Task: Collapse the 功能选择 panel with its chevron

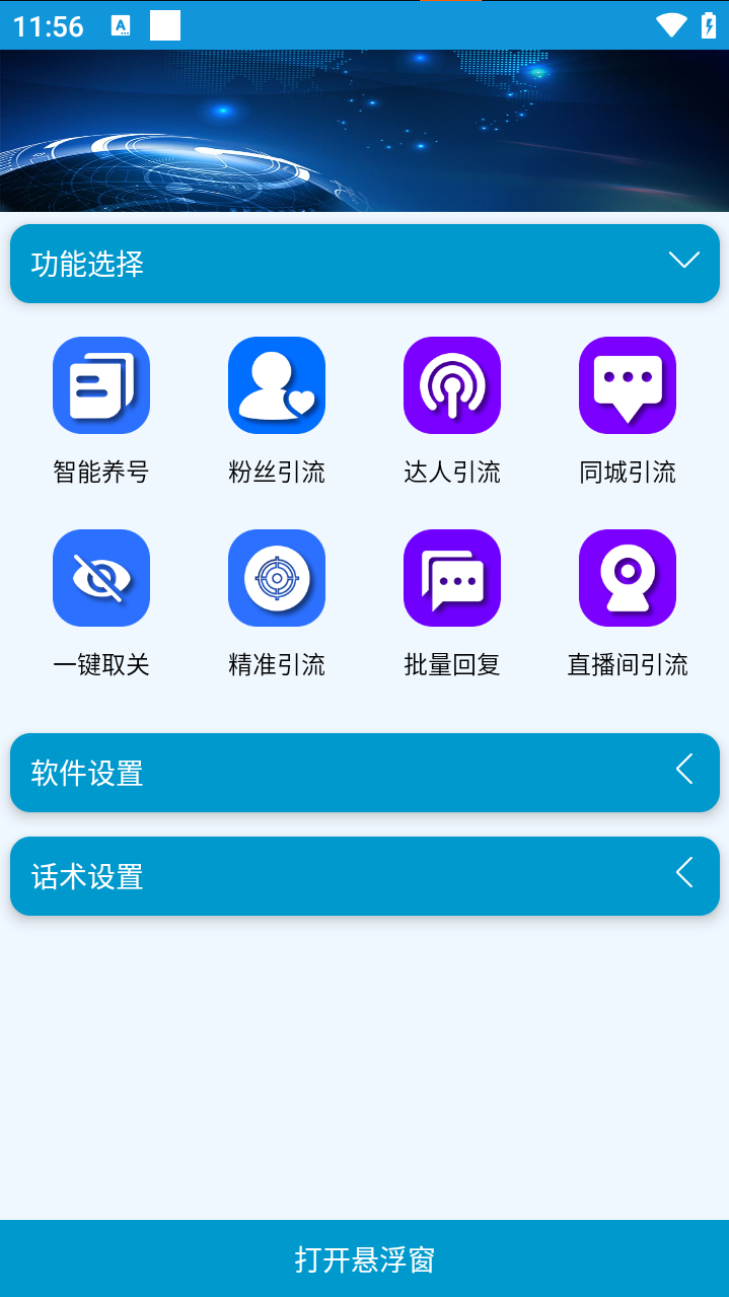Action: (x=684, y=261)
